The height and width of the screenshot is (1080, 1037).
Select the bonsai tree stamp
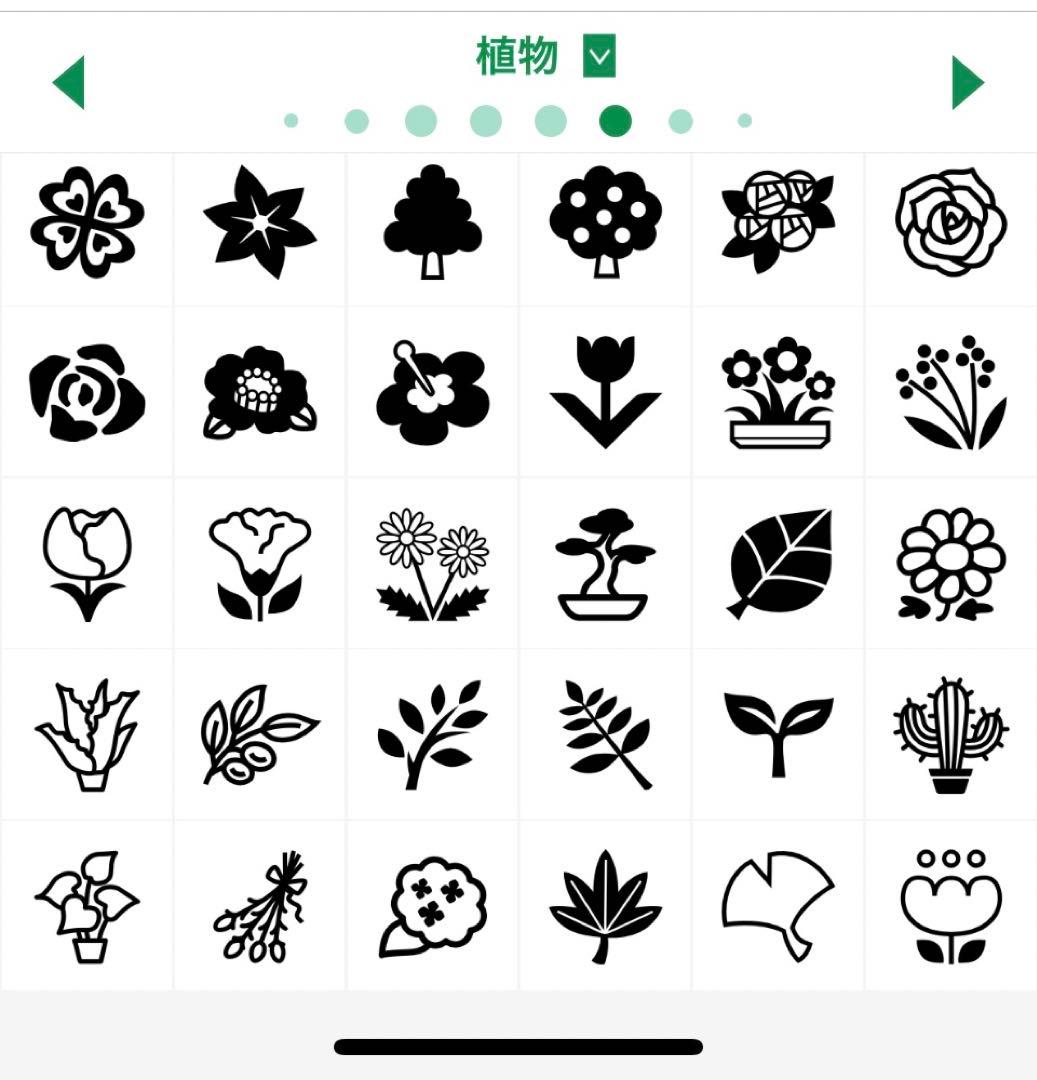pos(604,560)
